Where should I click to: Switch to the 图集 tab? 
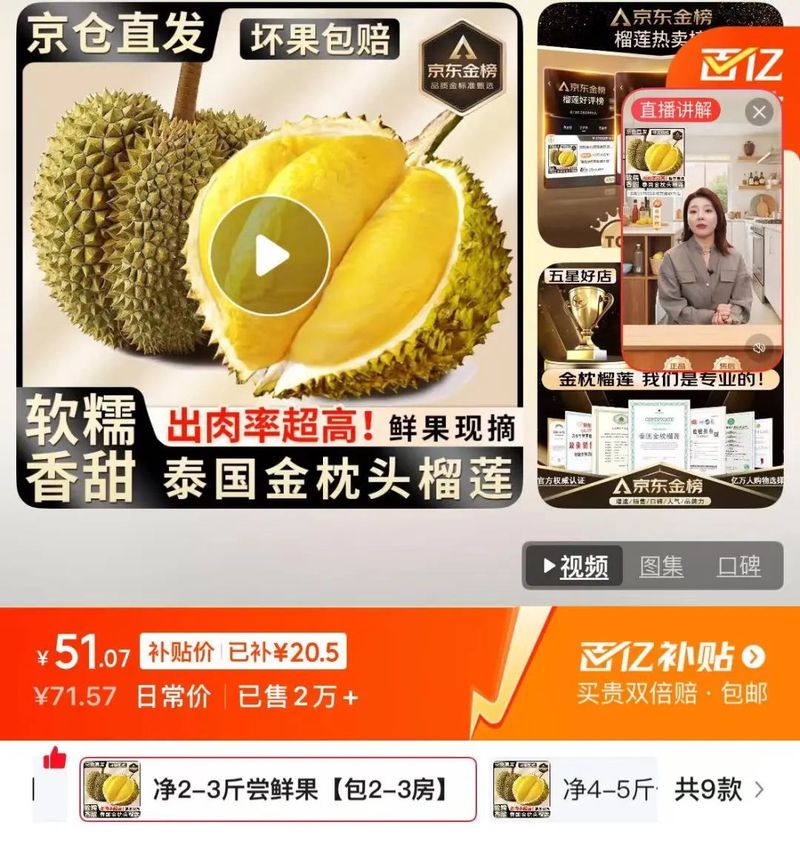pos(663,565)
